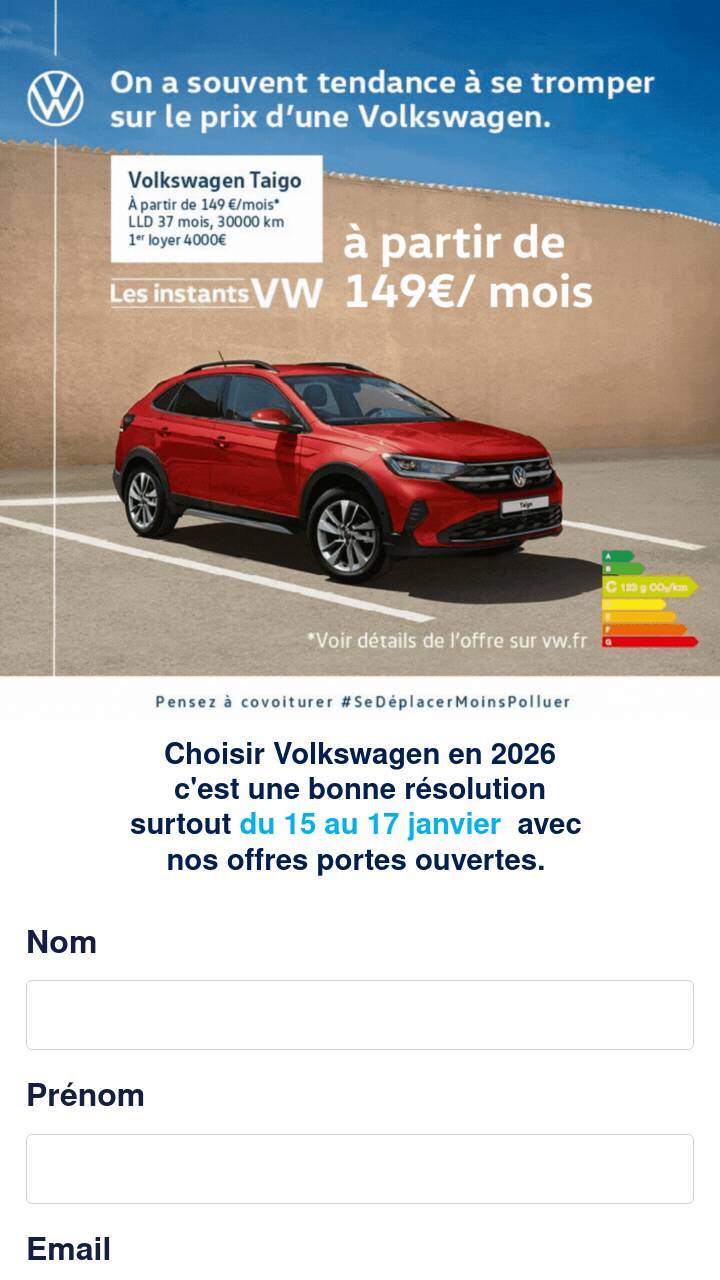Tap the Nom input field
This screenshot has height=1280, width=720.
pos(360,1015)
